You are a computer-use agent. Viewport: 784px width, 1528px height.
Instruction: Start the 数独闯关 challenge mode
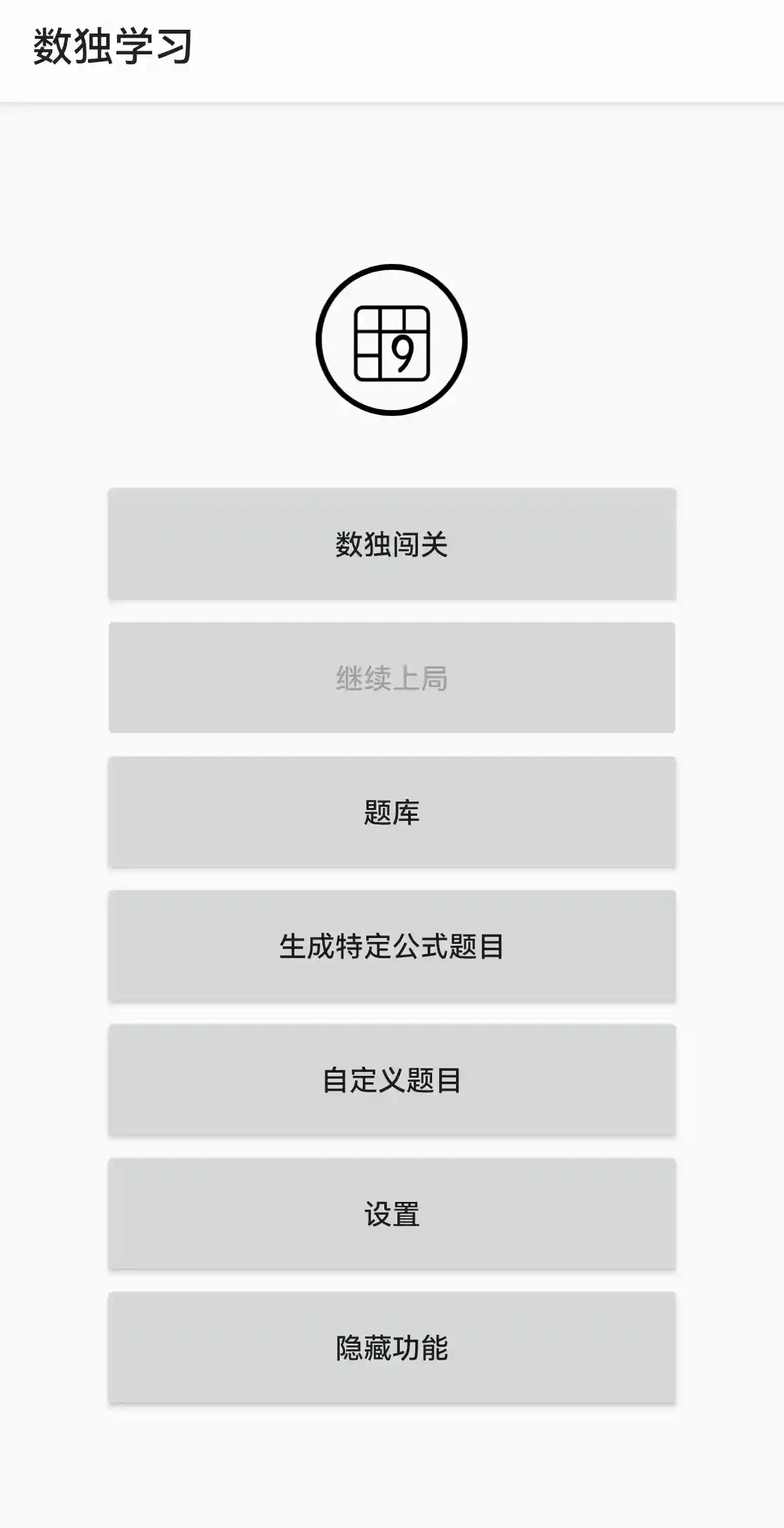[x=391, y=544]
